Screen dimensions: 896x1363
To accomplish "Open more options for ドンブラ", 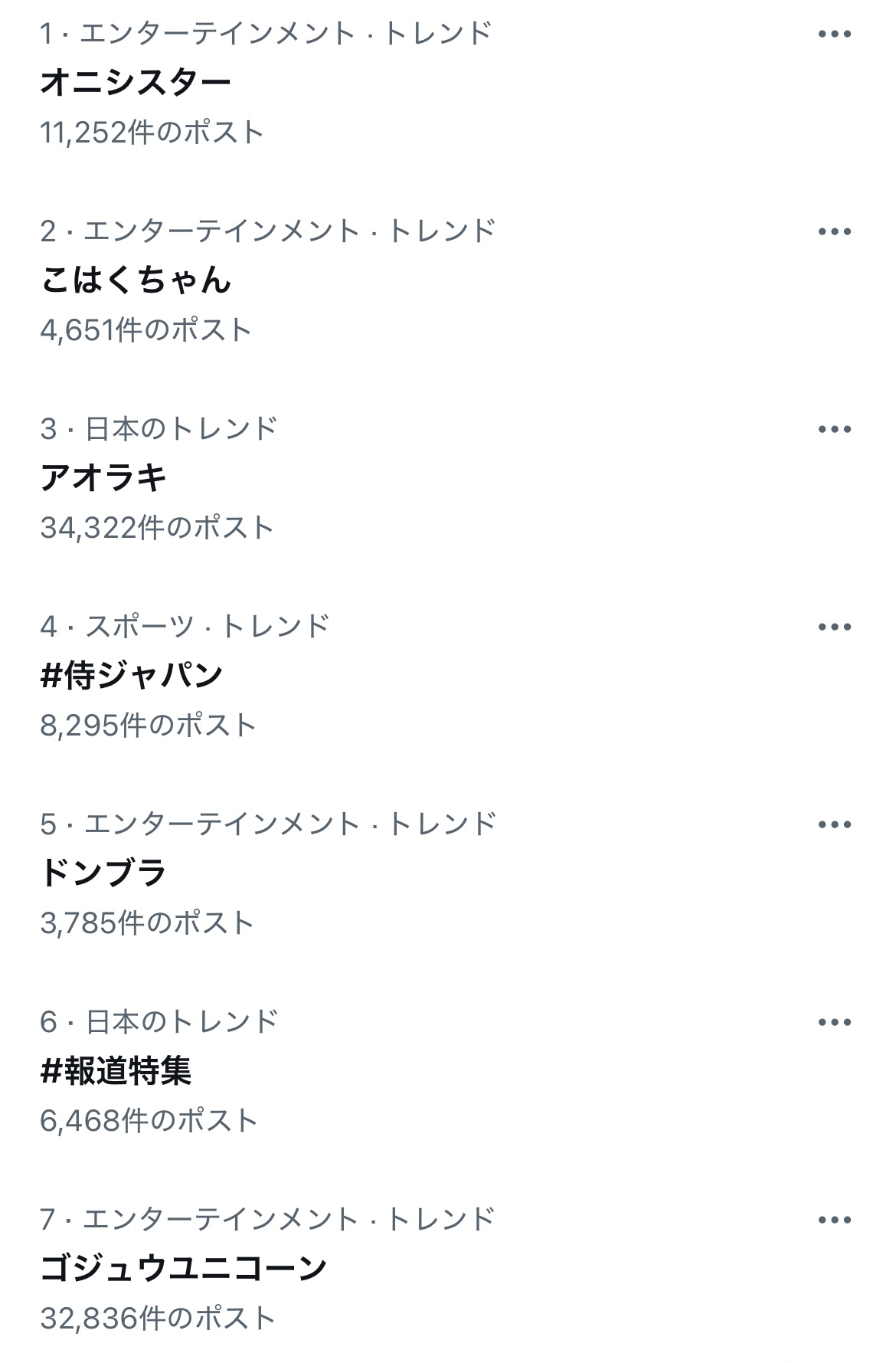I will tap(834, 825).
